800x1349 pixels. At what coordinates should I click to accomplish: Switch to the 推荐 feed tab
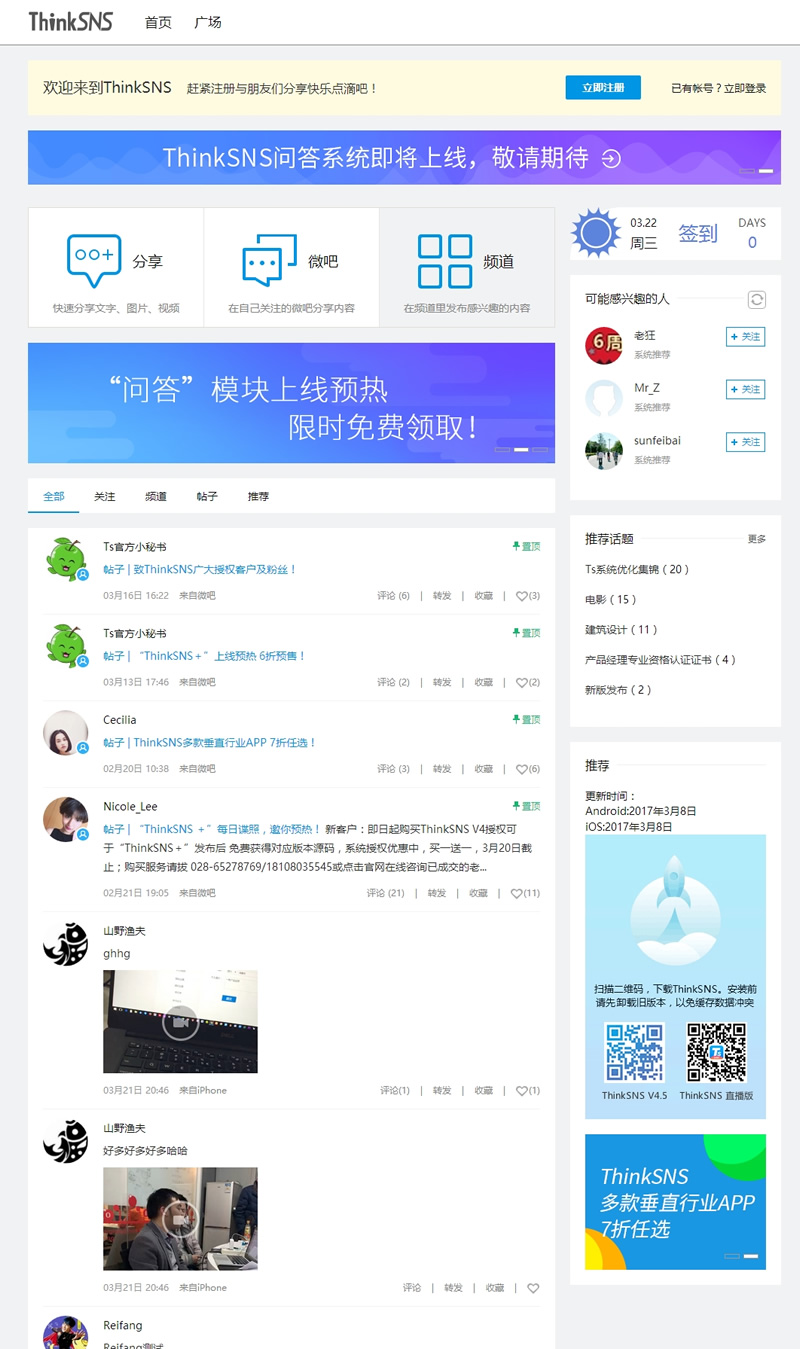pyautogui.click(x=258, y=496)
